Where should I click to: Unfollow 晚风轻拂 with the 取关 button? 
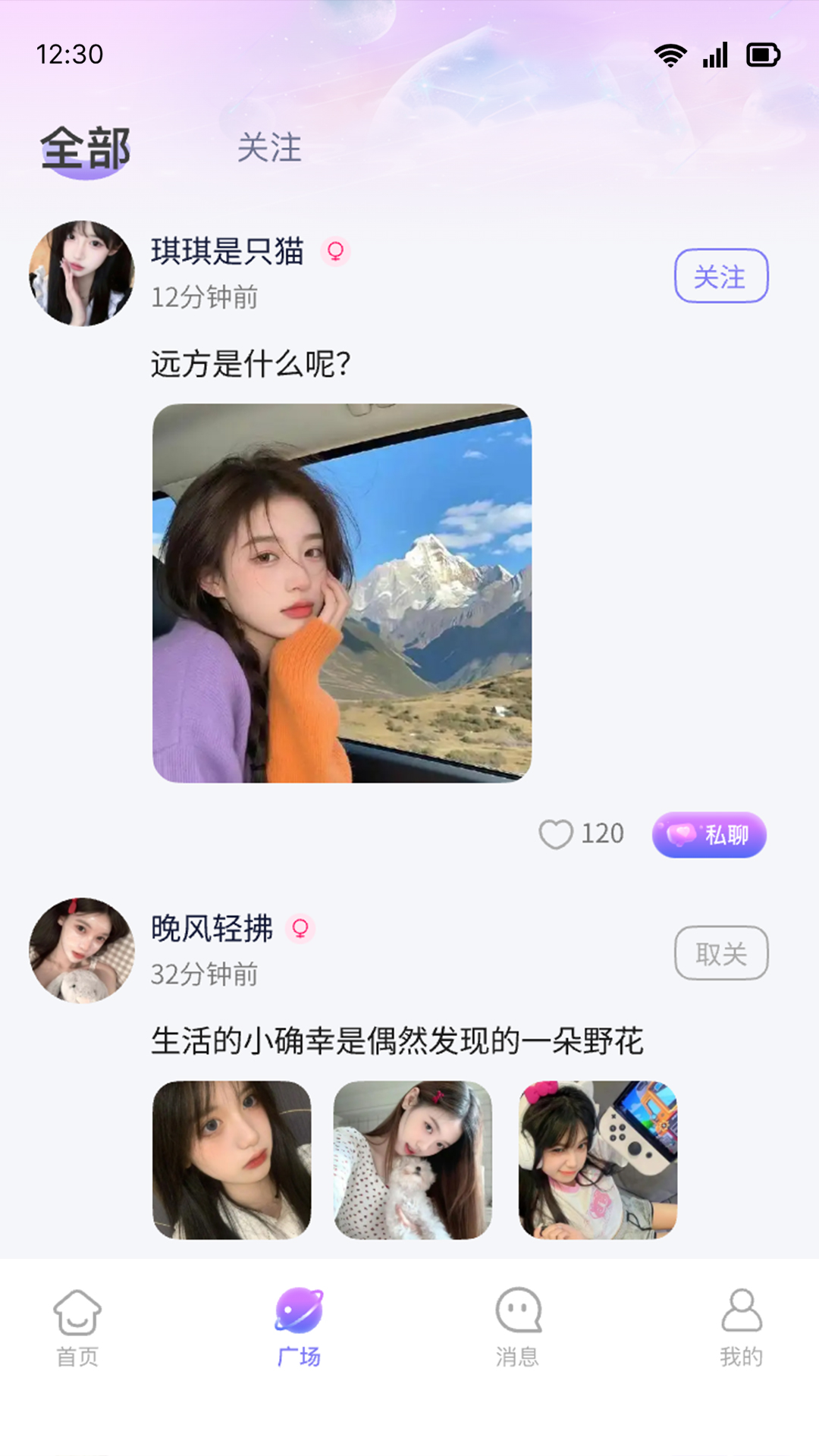point(721,953)
